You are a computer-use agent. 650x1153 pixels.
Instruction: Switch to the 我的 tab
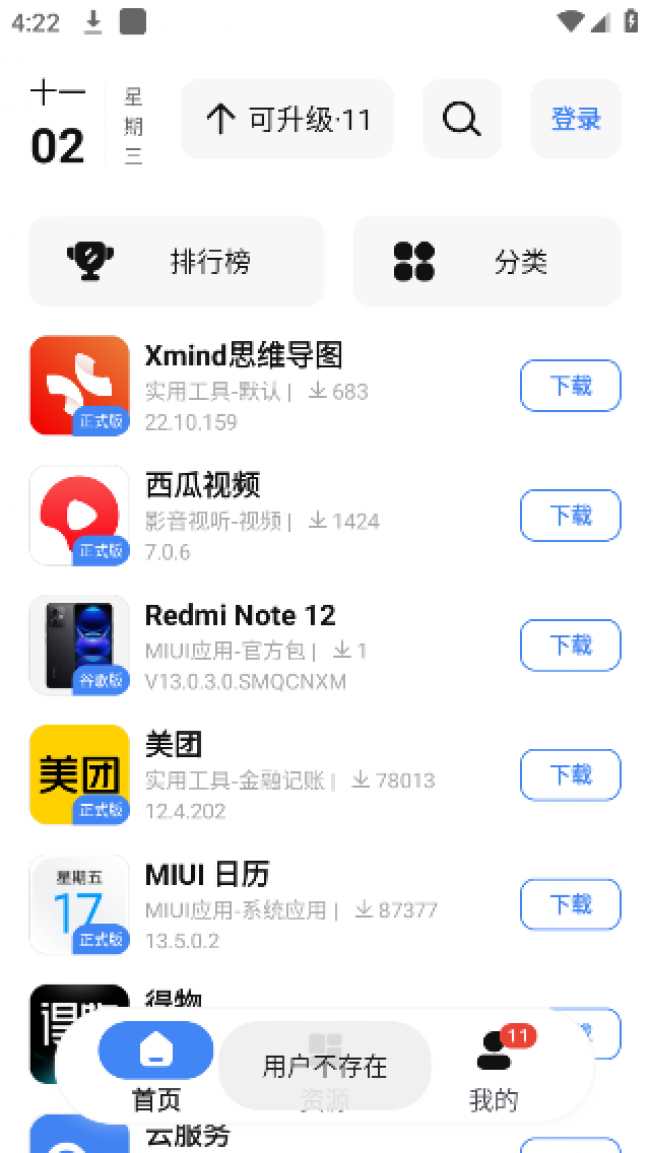pos(494,1068)
